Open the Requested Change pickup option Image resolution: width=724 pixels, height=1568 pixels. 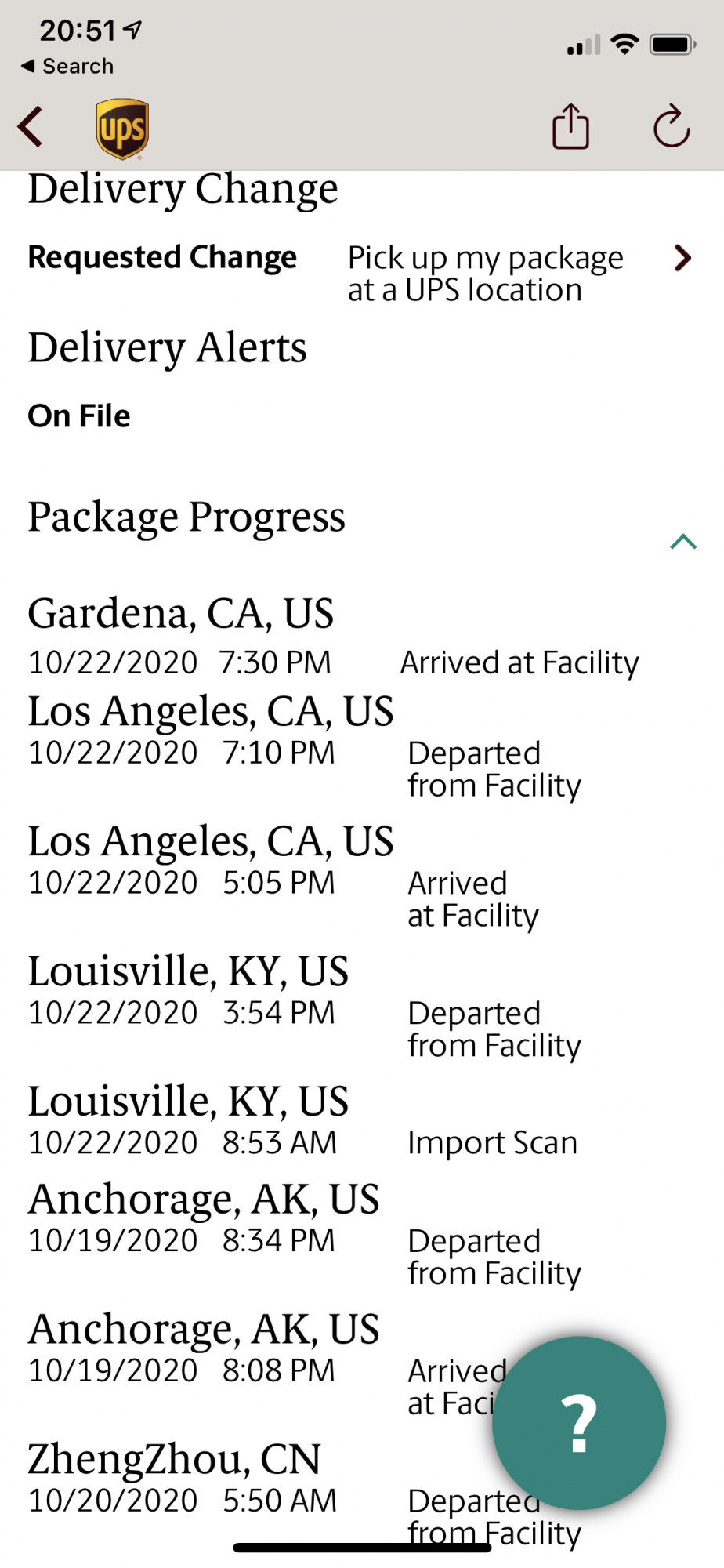tap(682, 258)
